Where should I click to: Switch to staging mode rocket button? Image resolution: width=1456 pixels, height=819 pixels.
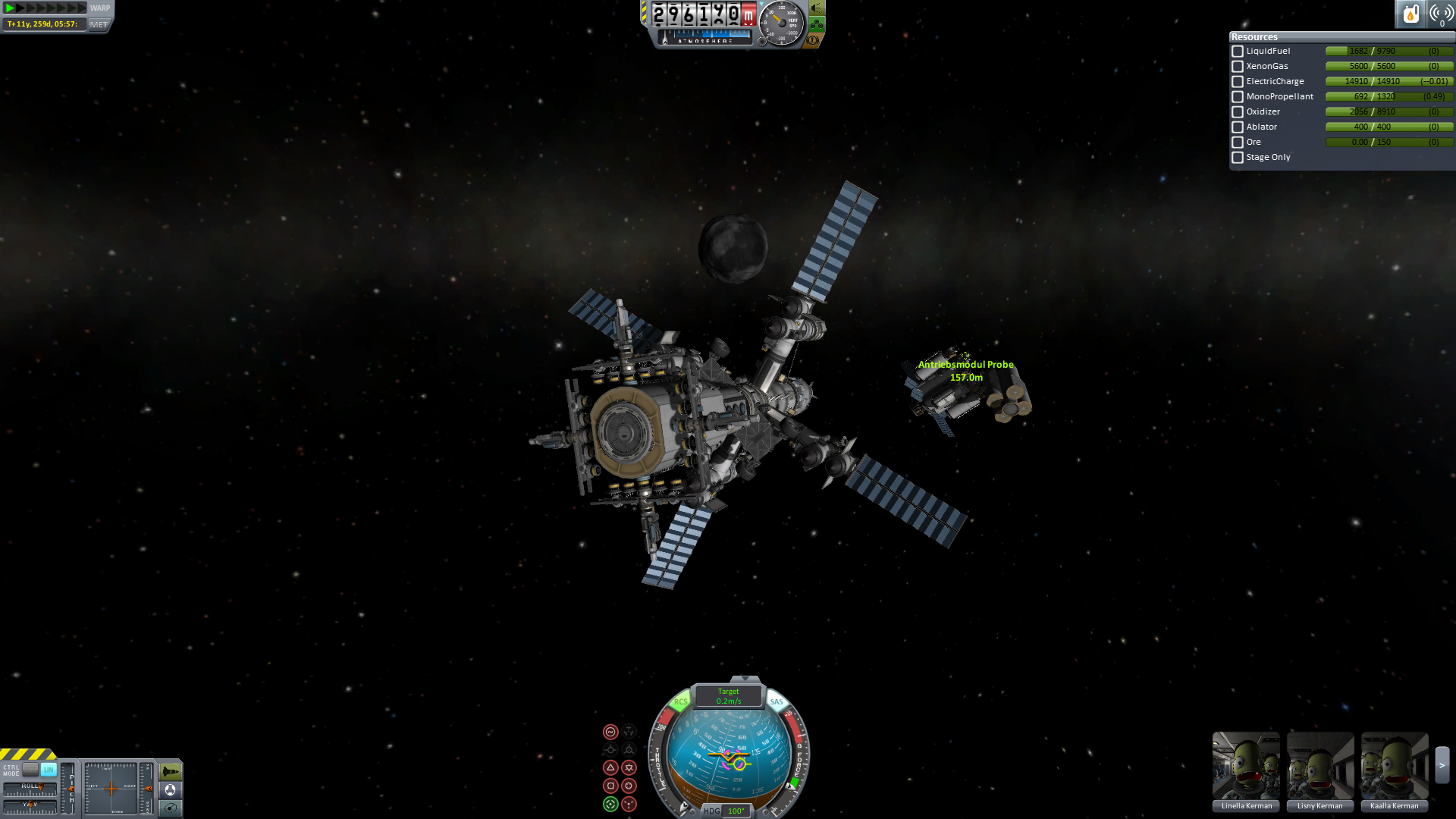(170, 772)
